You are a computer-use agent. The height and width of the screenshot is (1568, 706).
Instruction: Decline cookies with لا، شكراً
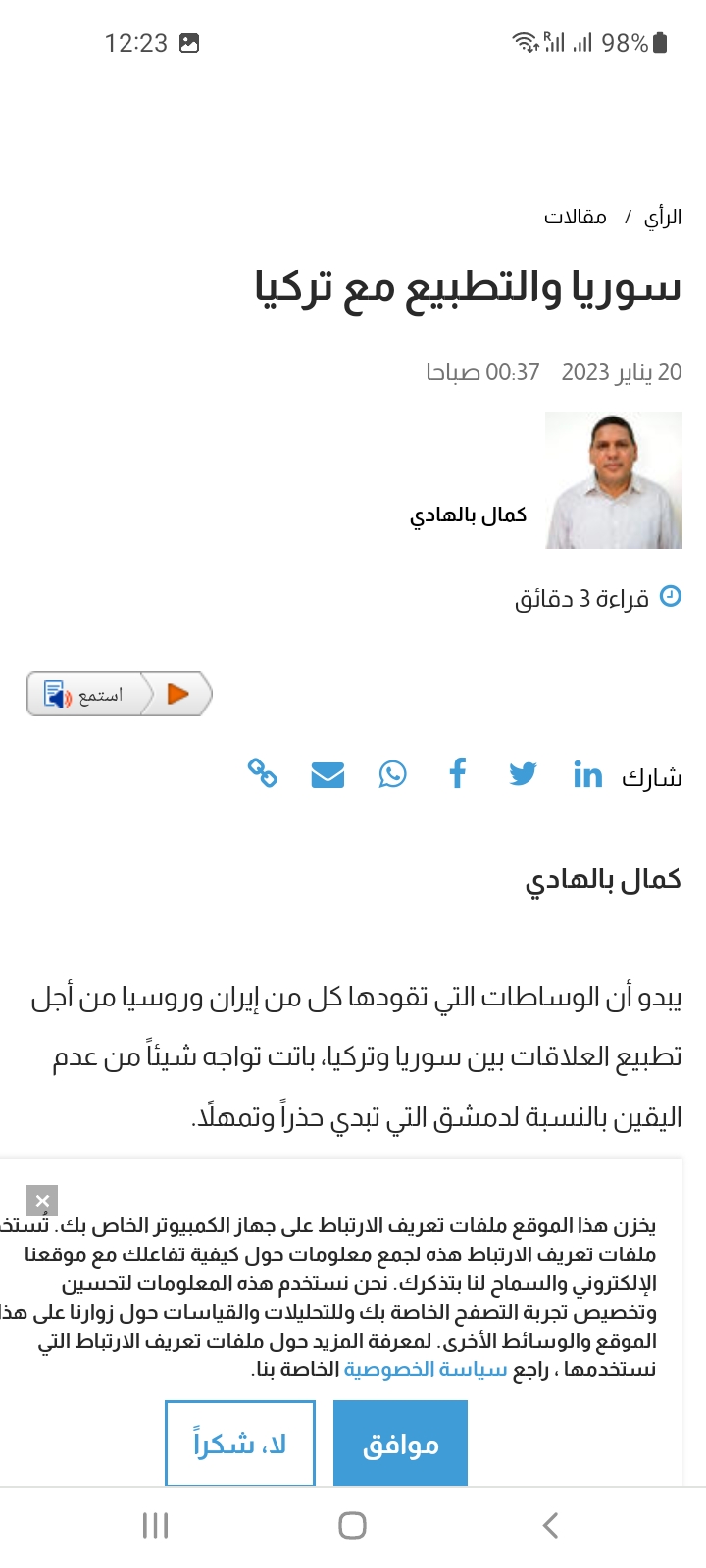(240, 1444)
